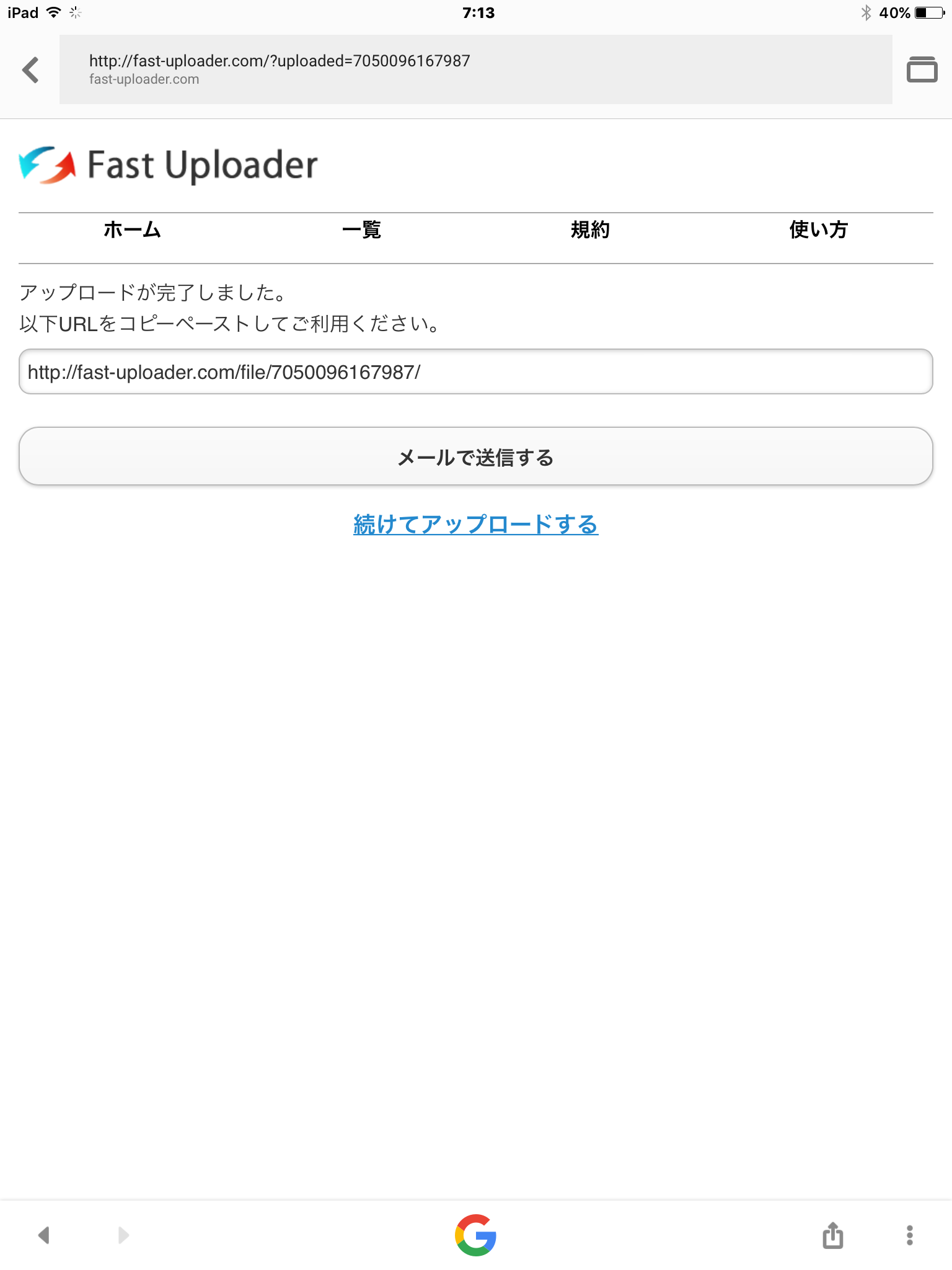This screenshot has width=952, height=1270.
Task: Tap the Google logo button
Action: [475, 1235]
